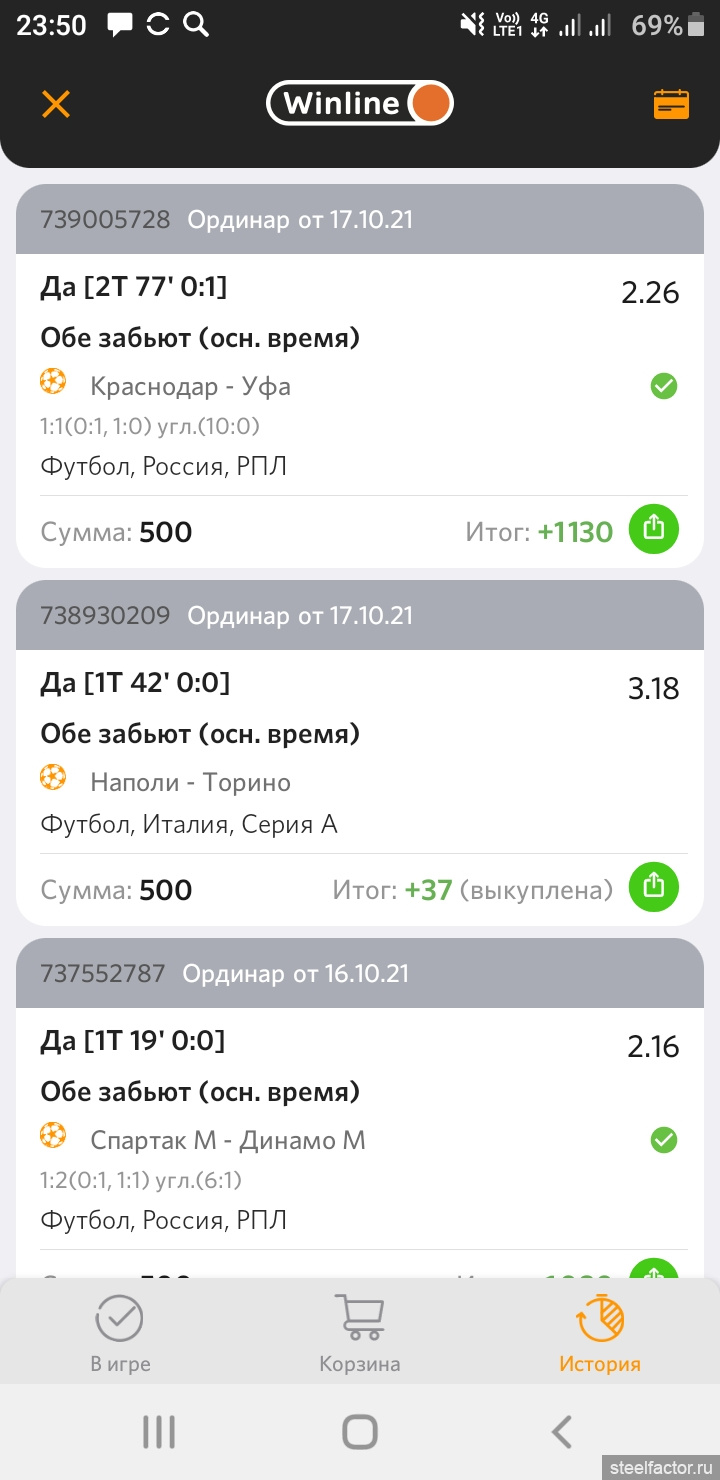Open the Корзина tab
This screenshot has height=1480, width=720.
coord(360,1334)
